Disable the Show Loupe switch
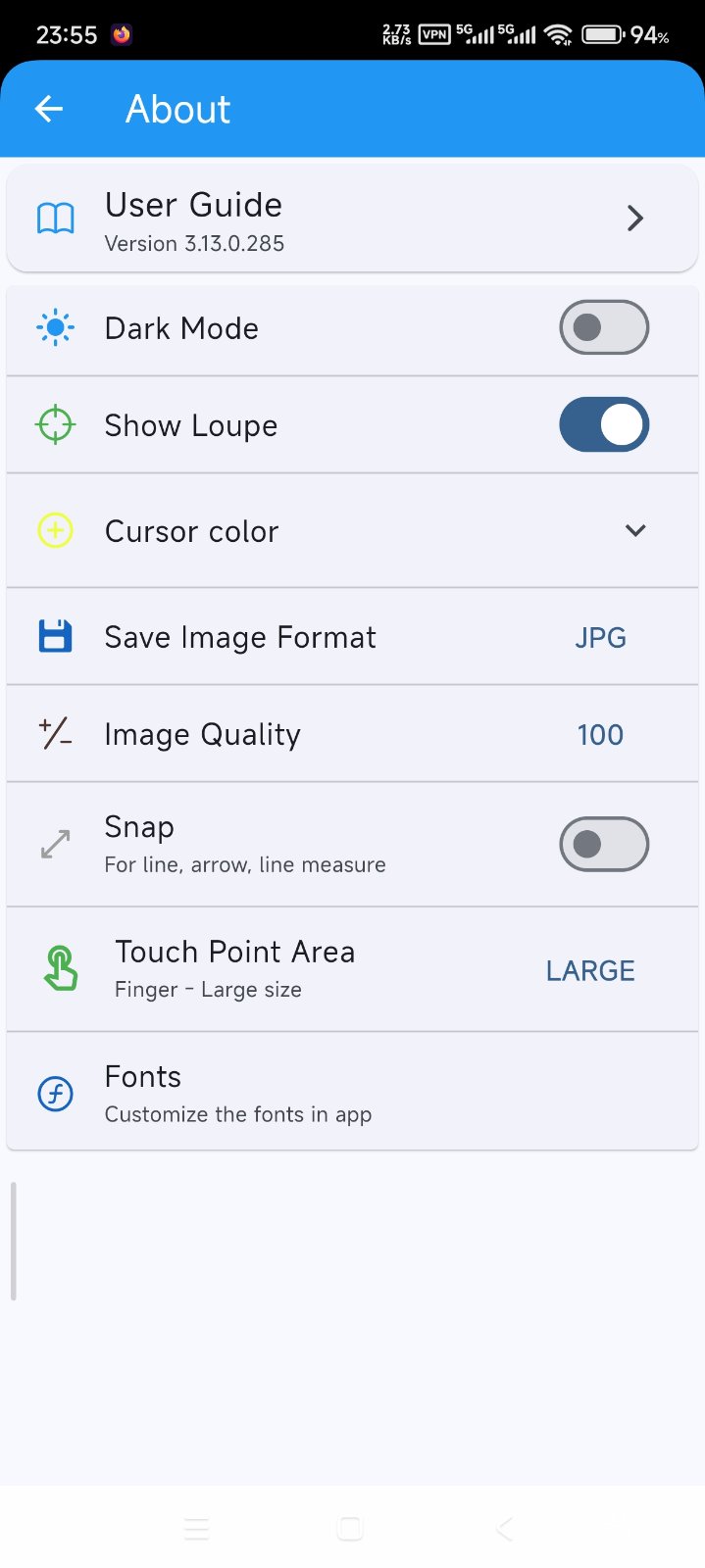The height and width of the screenshot is (1568, 705). click(x=603, y=425)
